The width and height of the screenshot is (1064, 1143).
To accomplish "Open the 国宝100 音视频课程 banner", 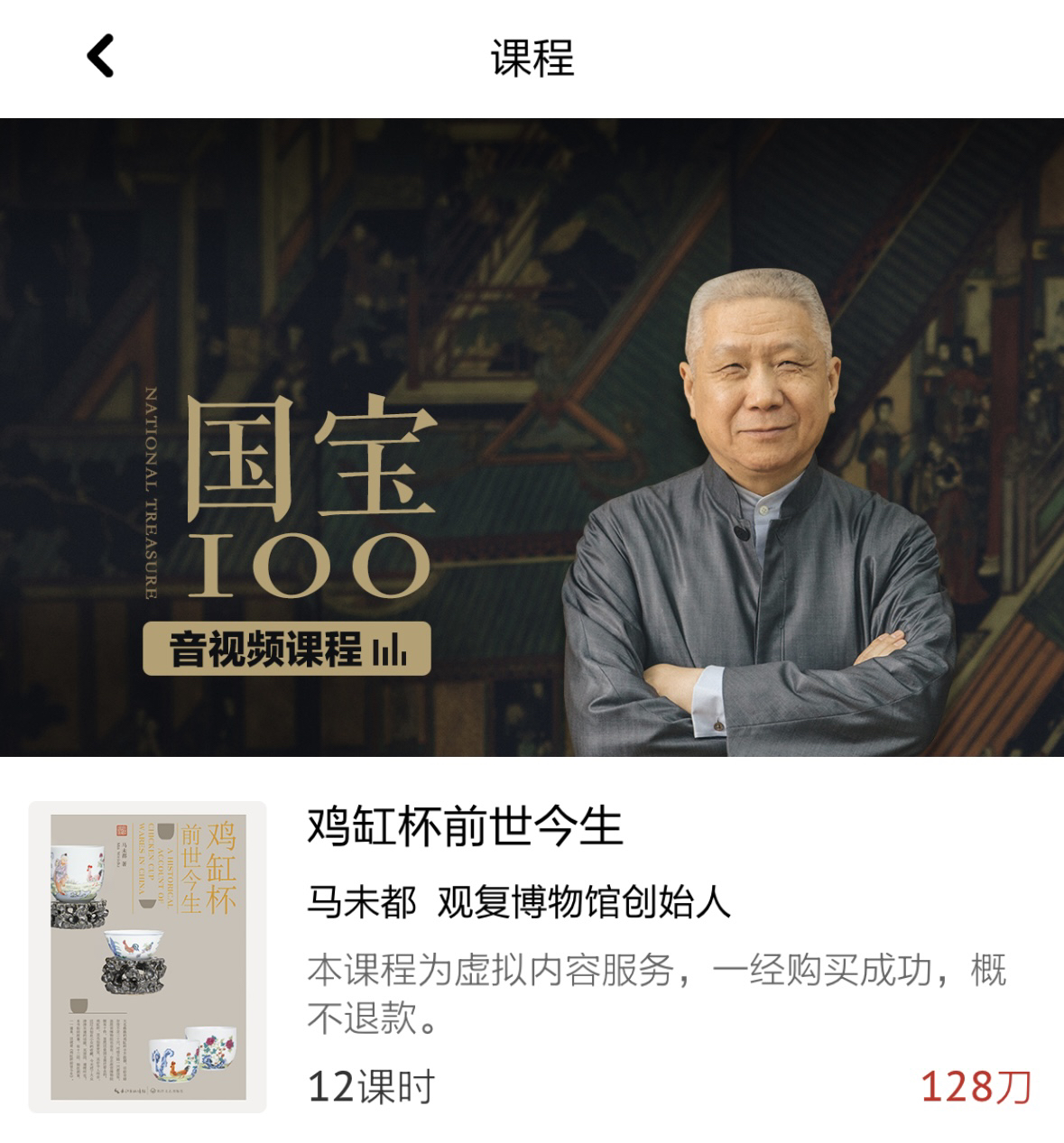I will 532,438.
